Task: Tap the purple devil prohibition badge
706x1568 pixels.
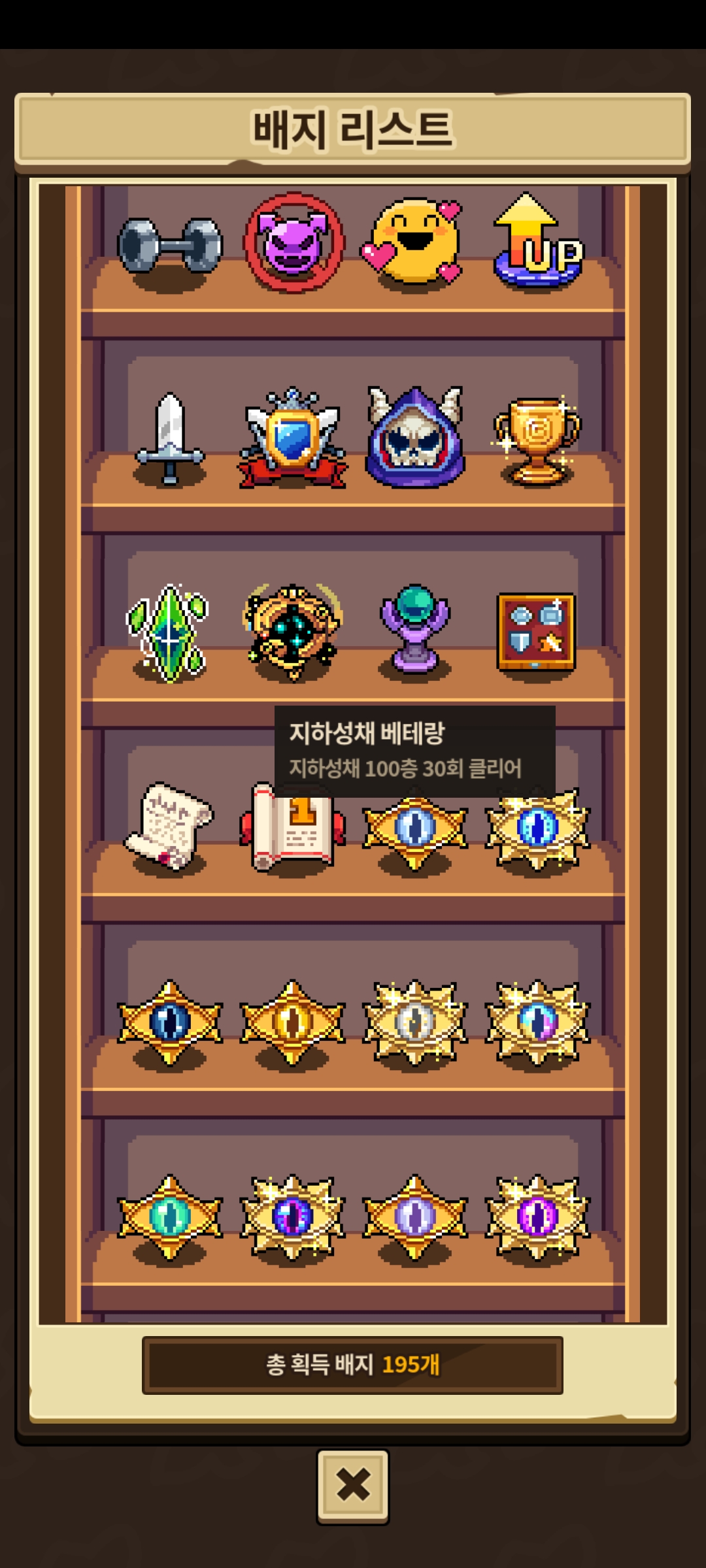Action: click(x=294, y=242)
